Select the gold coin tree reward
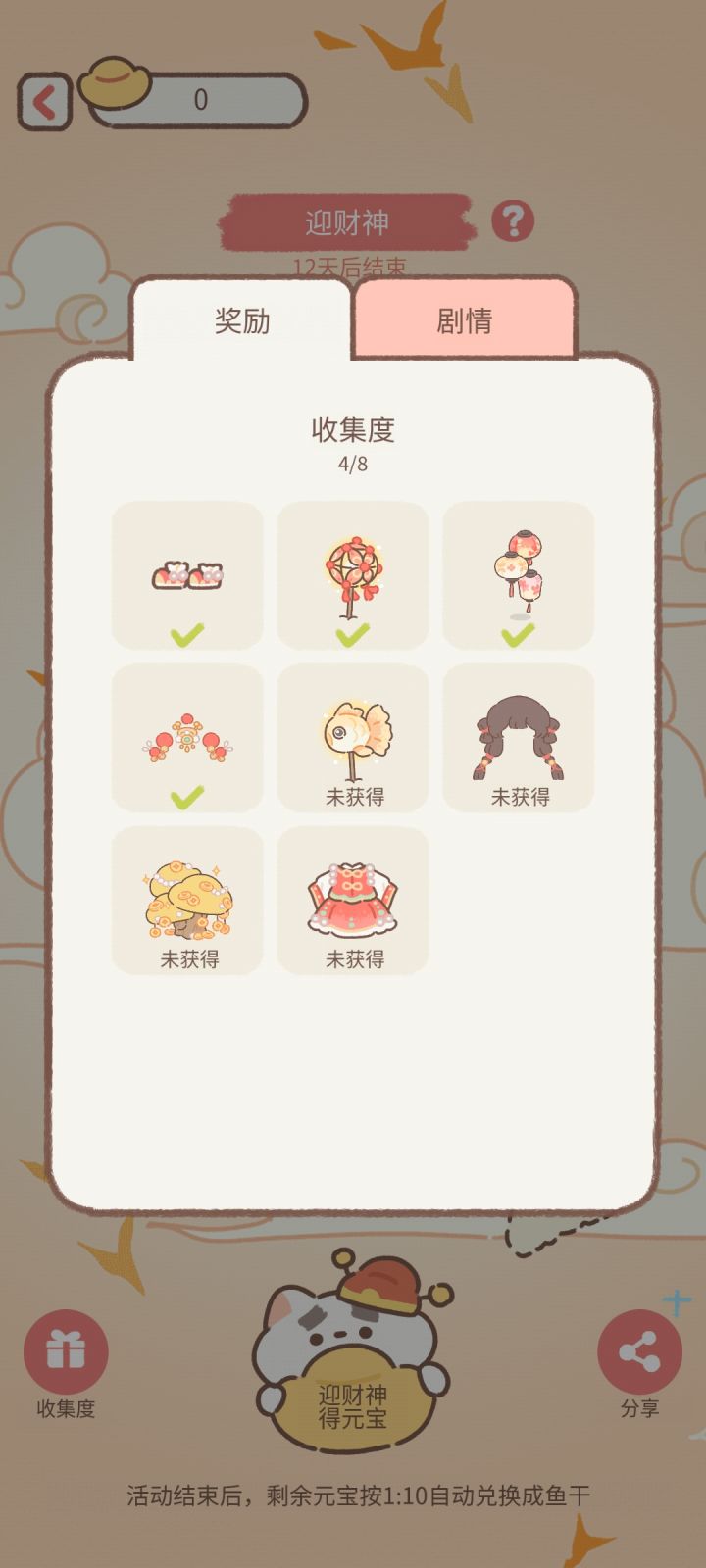 click(x=188, y=900)
